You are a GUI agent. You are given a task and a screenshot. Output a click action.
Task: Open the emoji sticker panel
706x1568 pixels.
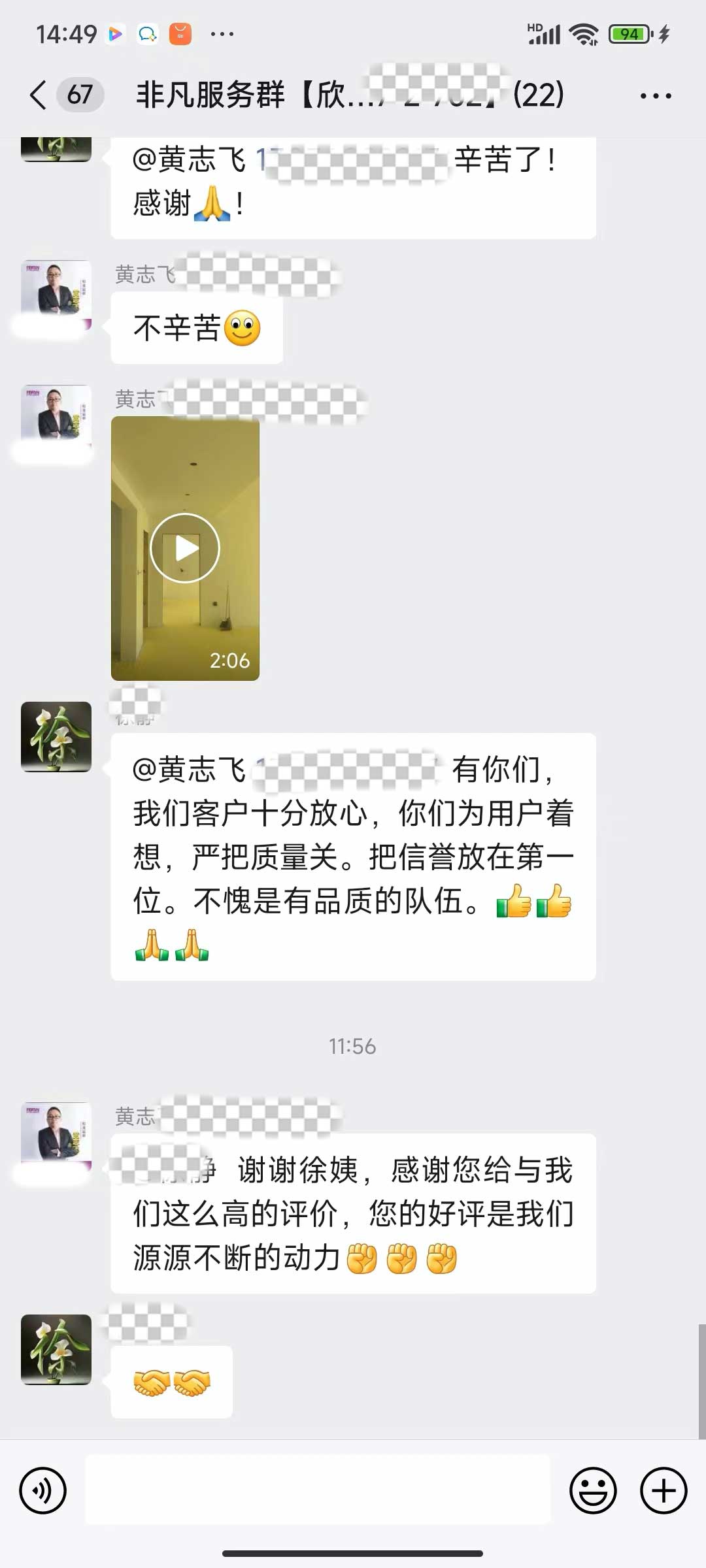pos(593,1491)
